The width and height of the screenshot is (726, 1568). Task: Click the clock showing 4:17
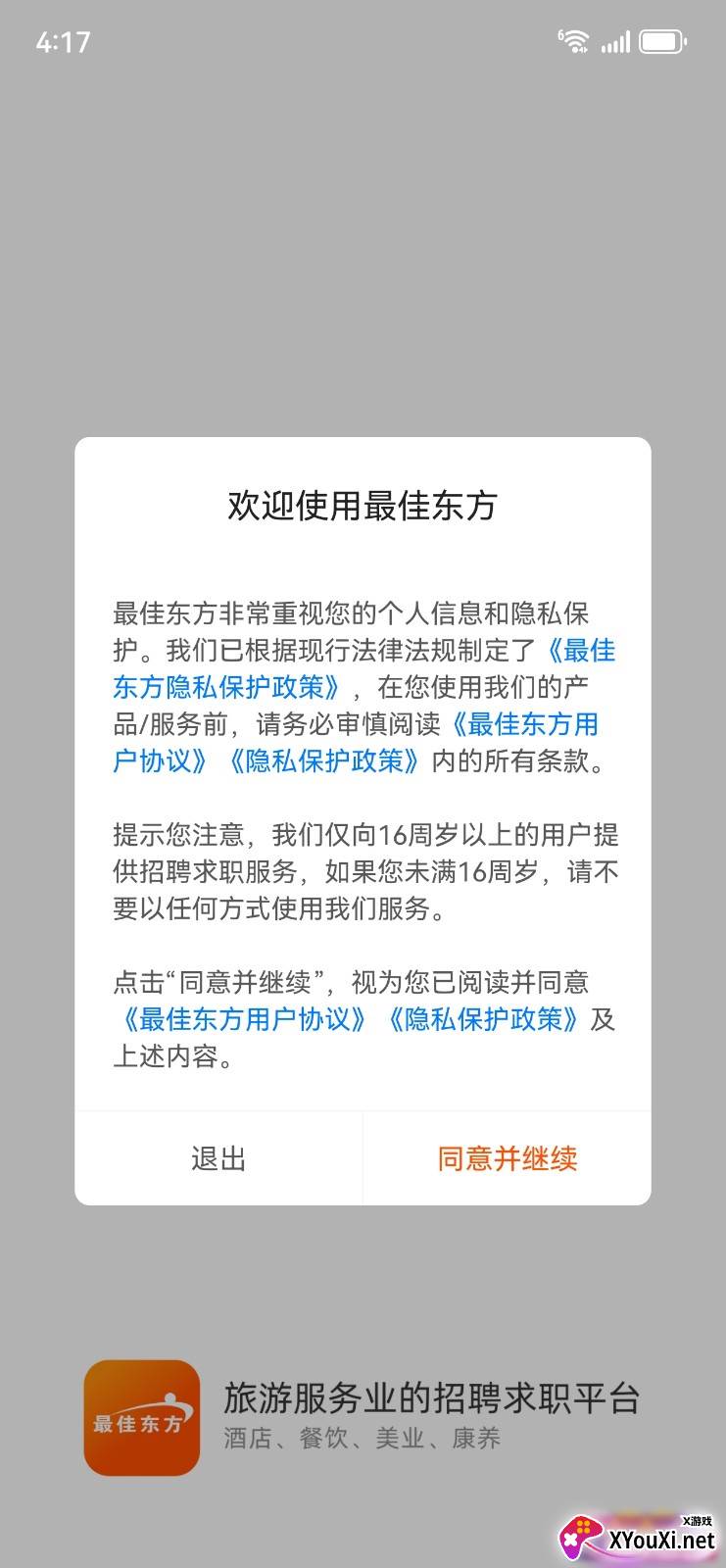[64, 42]
